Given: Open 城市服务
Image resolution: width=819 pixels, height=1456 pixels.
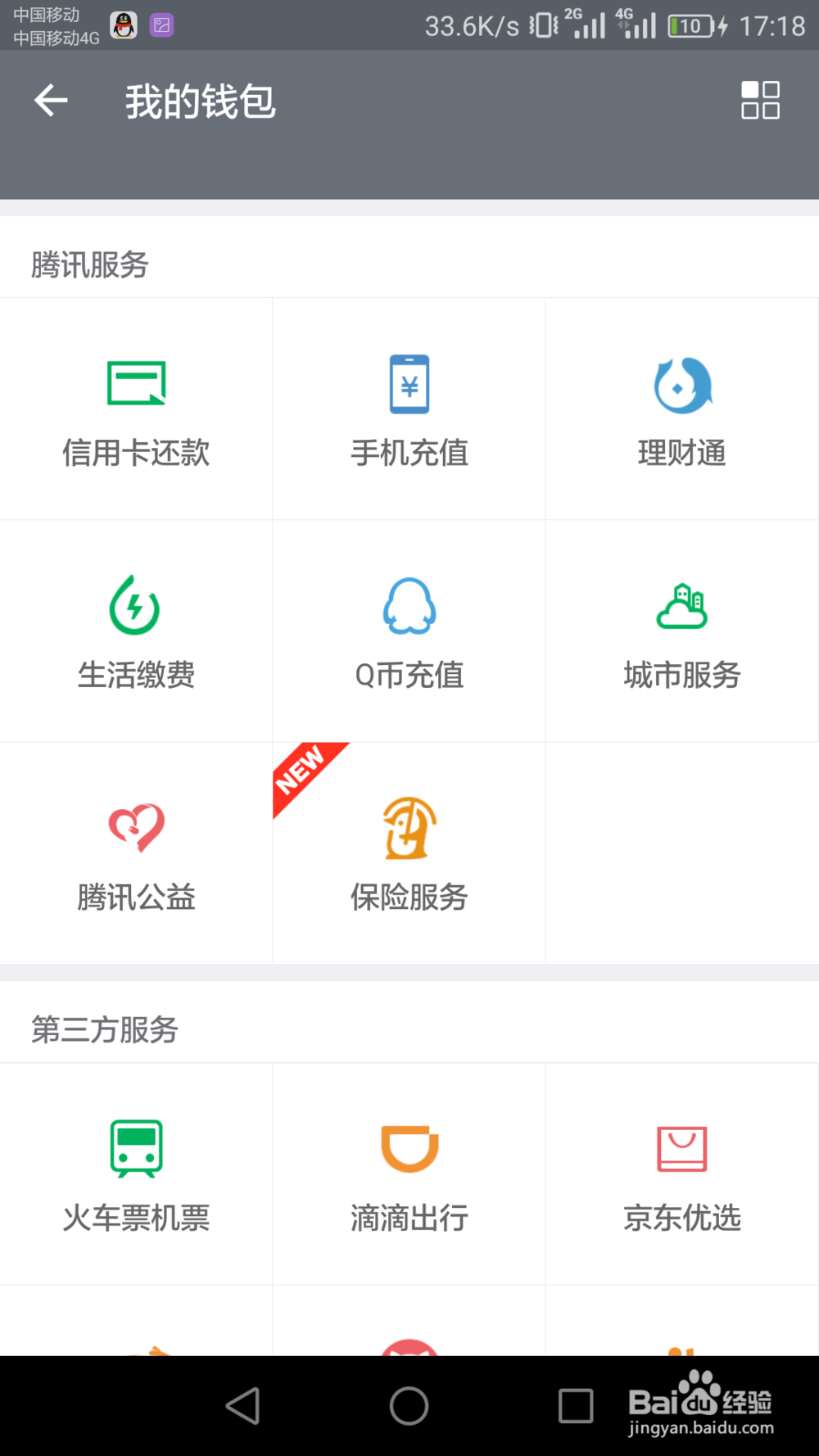Looking at the screenshot, I should pyautogui.click(x=681, y=631).
